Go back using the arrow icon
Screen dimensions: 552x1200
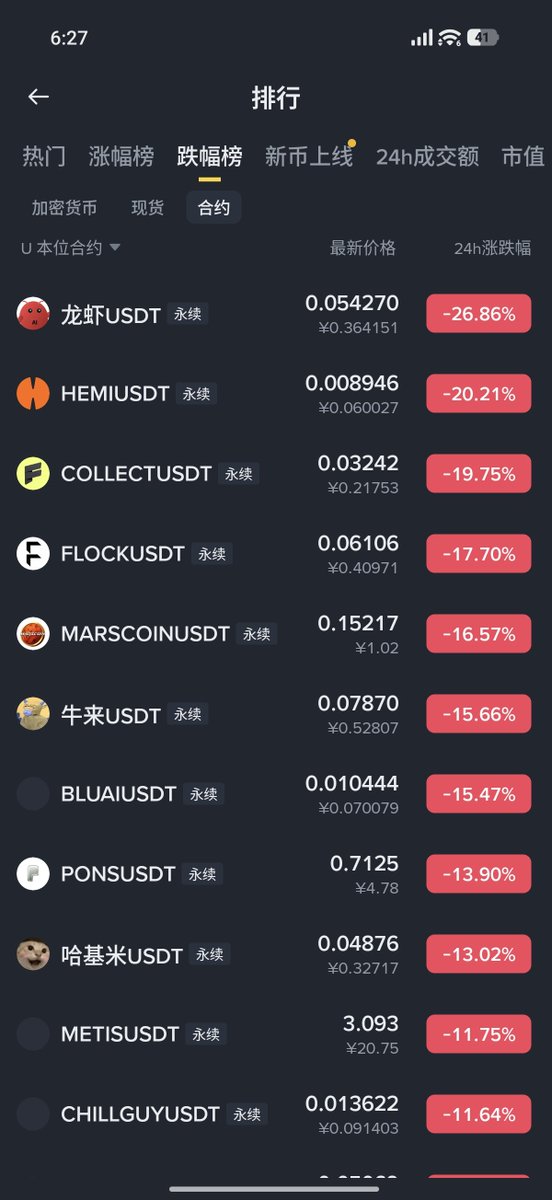pos(38,97)
